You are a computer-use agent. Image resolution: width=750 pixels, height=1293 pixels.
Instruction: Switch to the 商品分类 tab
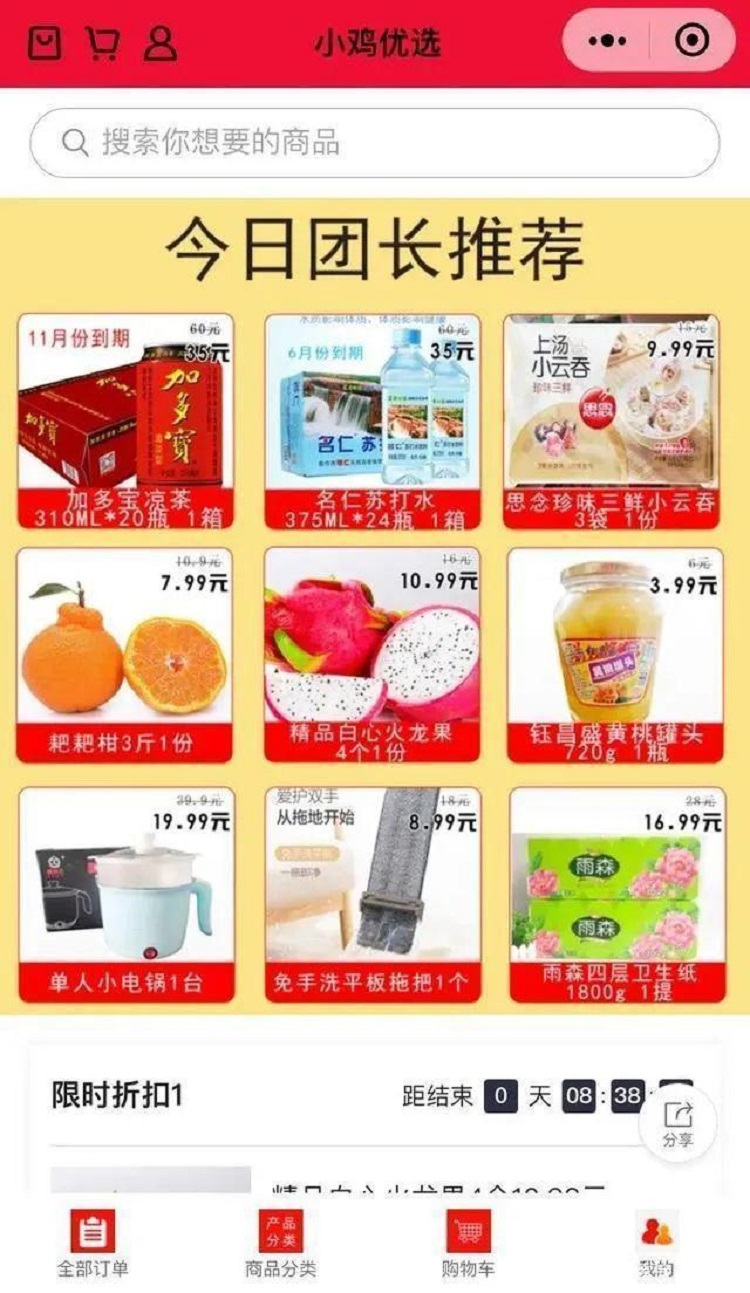[x=281, y=1243]
